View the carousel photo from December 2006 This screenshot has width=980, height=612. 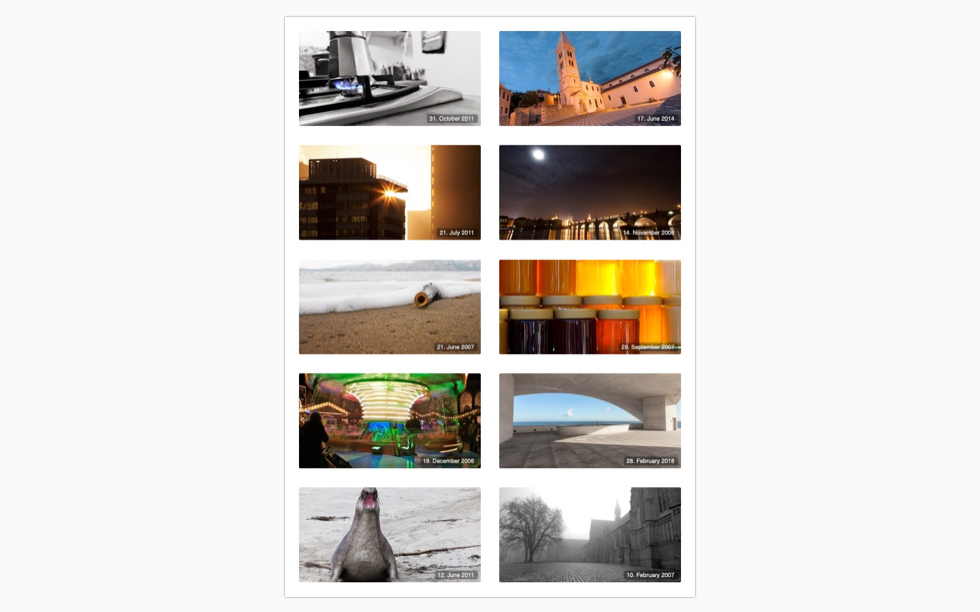(389, 421)
